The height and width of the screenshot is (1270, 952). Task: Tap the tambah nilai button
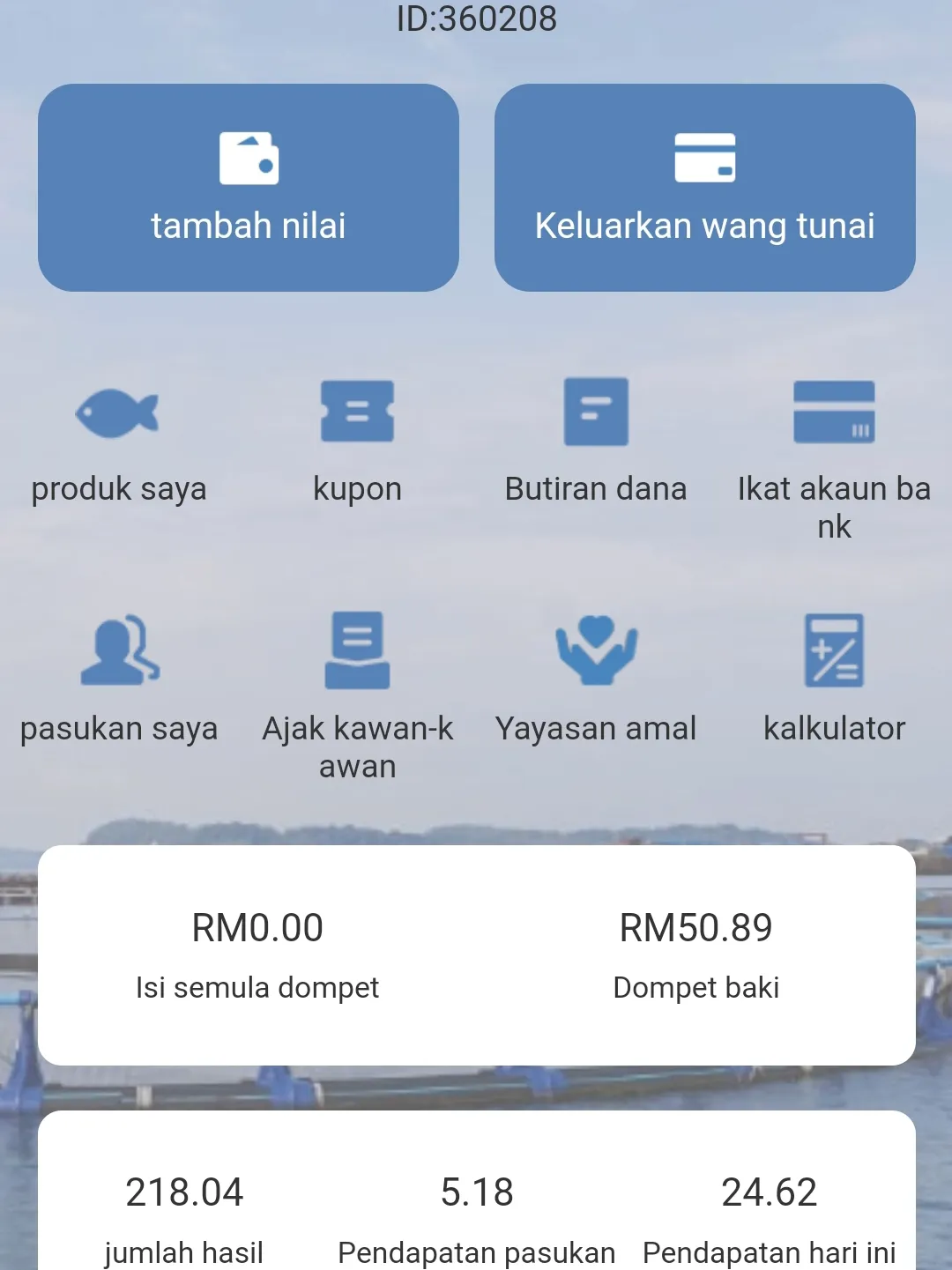[x=248, y=188]
